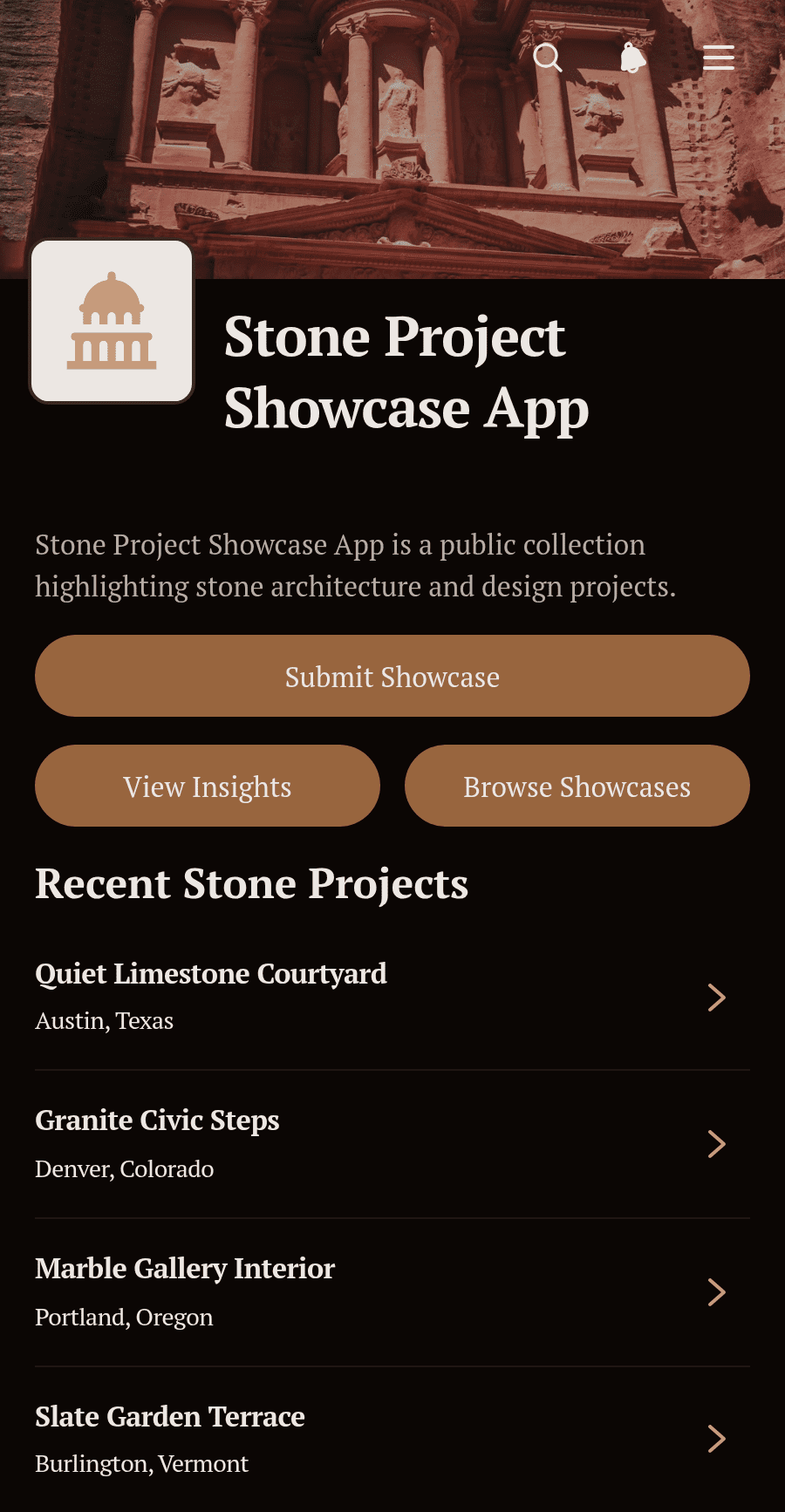785x1512 pixels.
Task: Open the notifications bell
Action: click(x=633, y=58)
